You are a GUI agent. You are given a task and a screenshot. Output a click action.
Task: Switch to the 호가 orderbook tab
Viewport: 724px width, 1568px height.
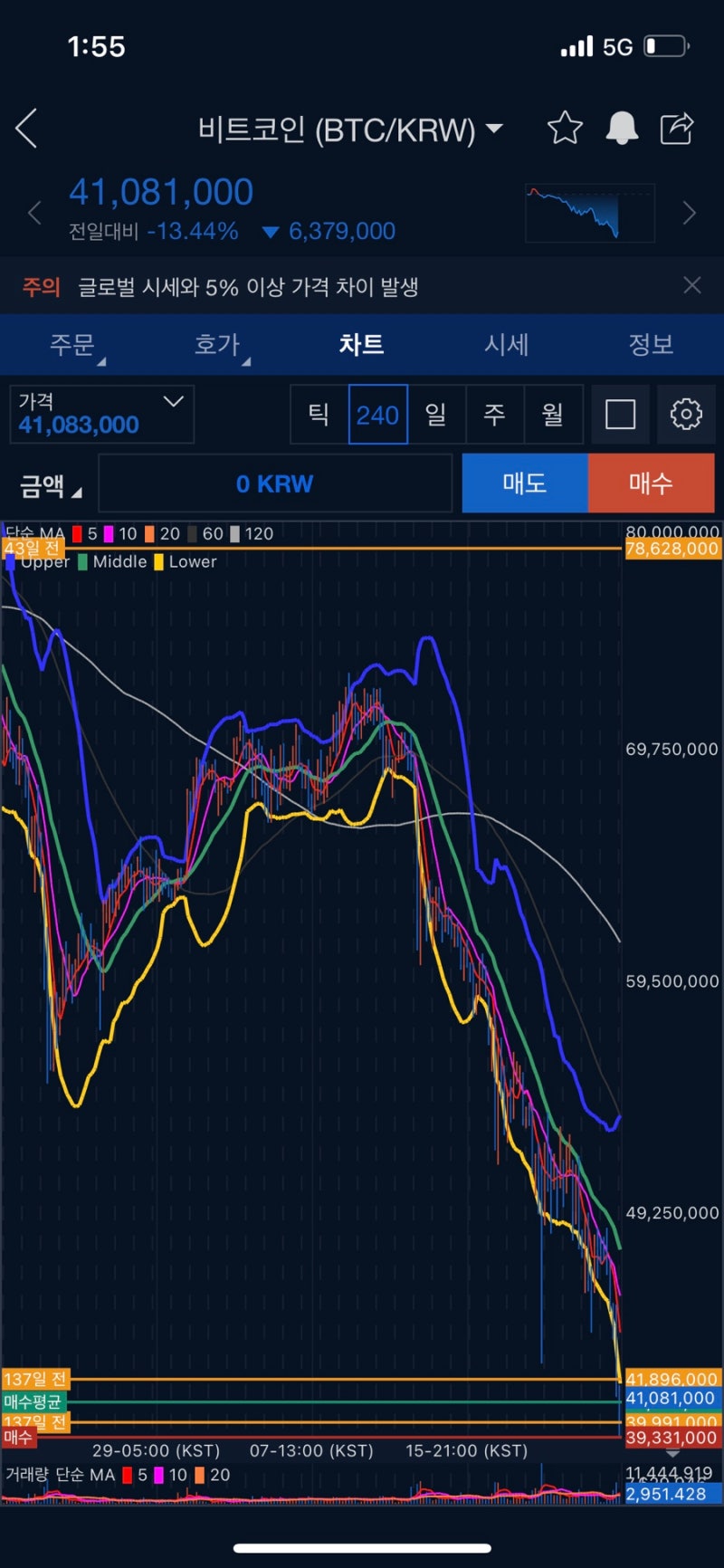(x=217, y=345)
